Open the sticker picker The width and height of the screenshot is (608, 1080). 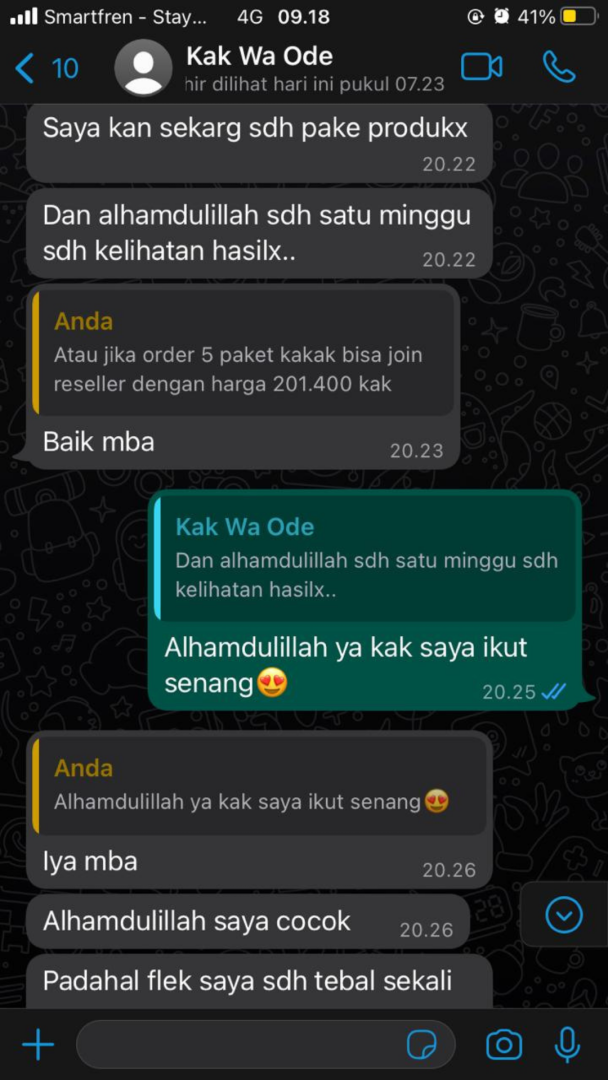[x=422, y=1045]
